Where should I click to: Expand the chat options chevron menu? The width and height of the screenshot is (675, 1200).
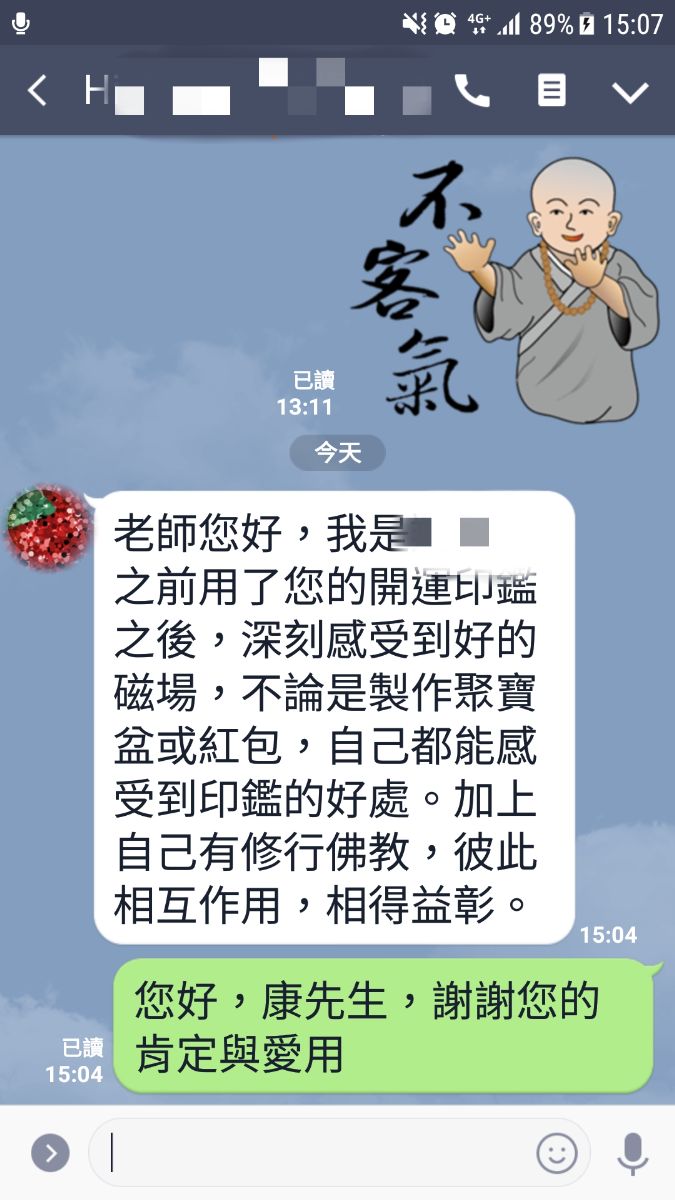point(630,92)
